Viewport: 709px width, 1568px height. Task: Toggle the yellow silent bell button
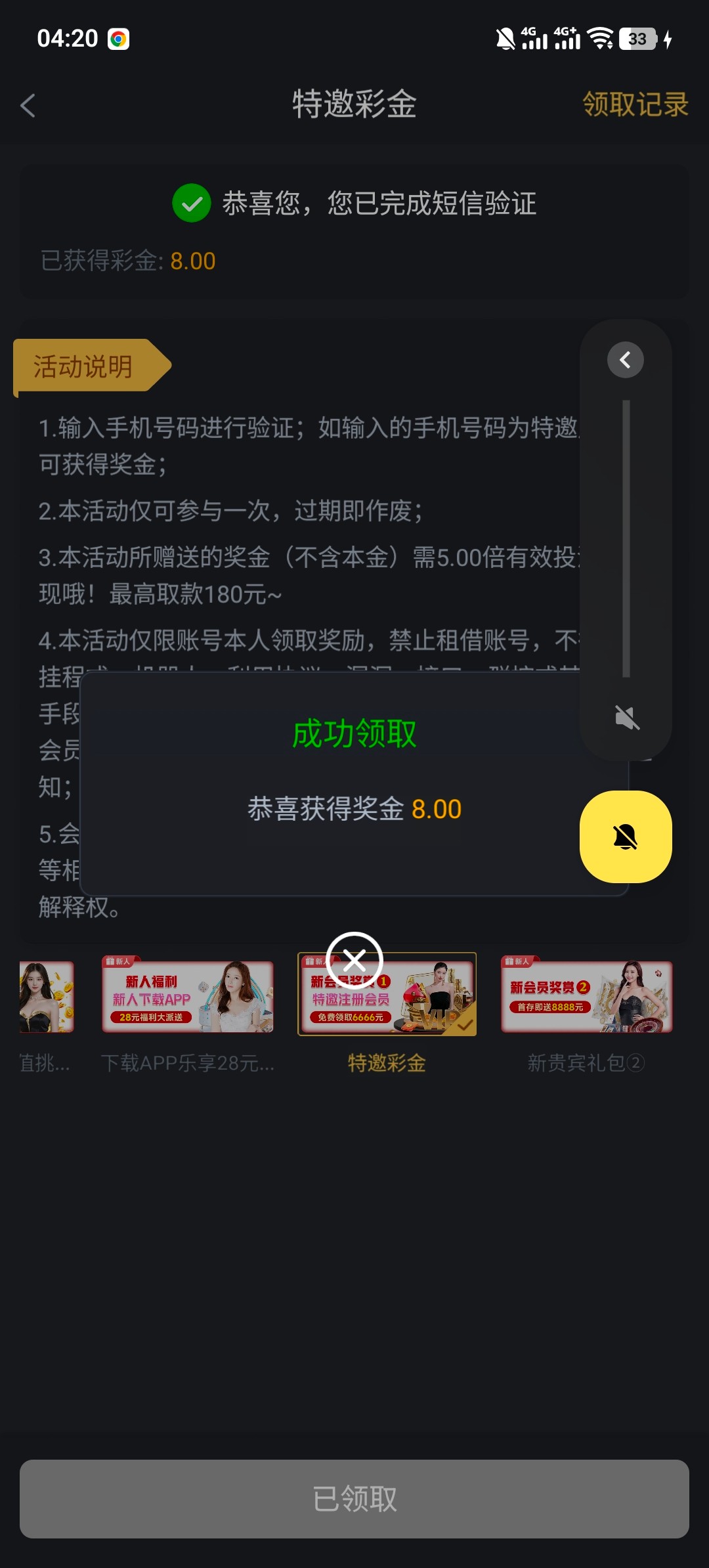click(626, 837)
